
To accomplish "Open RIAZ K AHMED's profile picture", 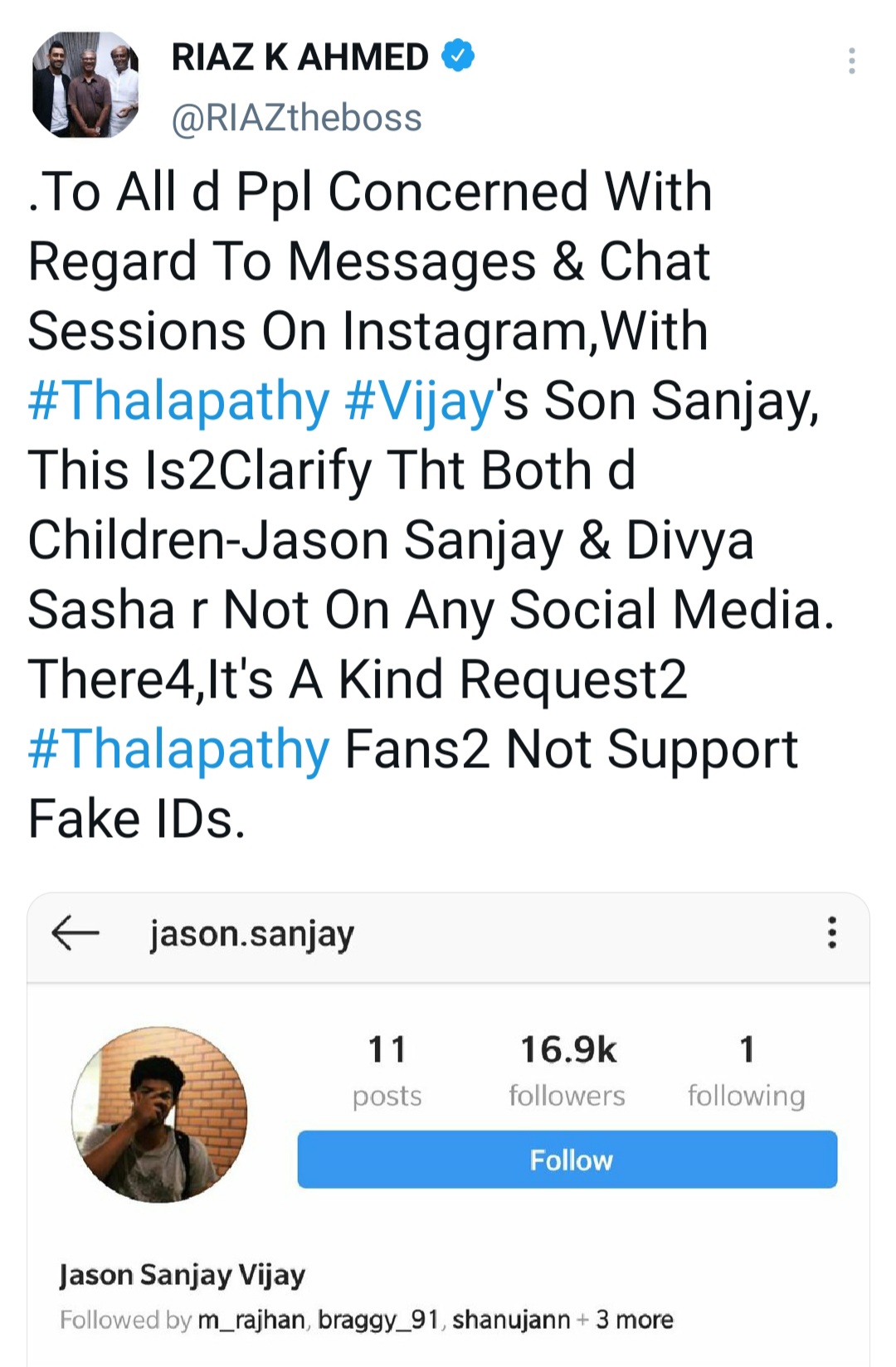I will 85,85.
